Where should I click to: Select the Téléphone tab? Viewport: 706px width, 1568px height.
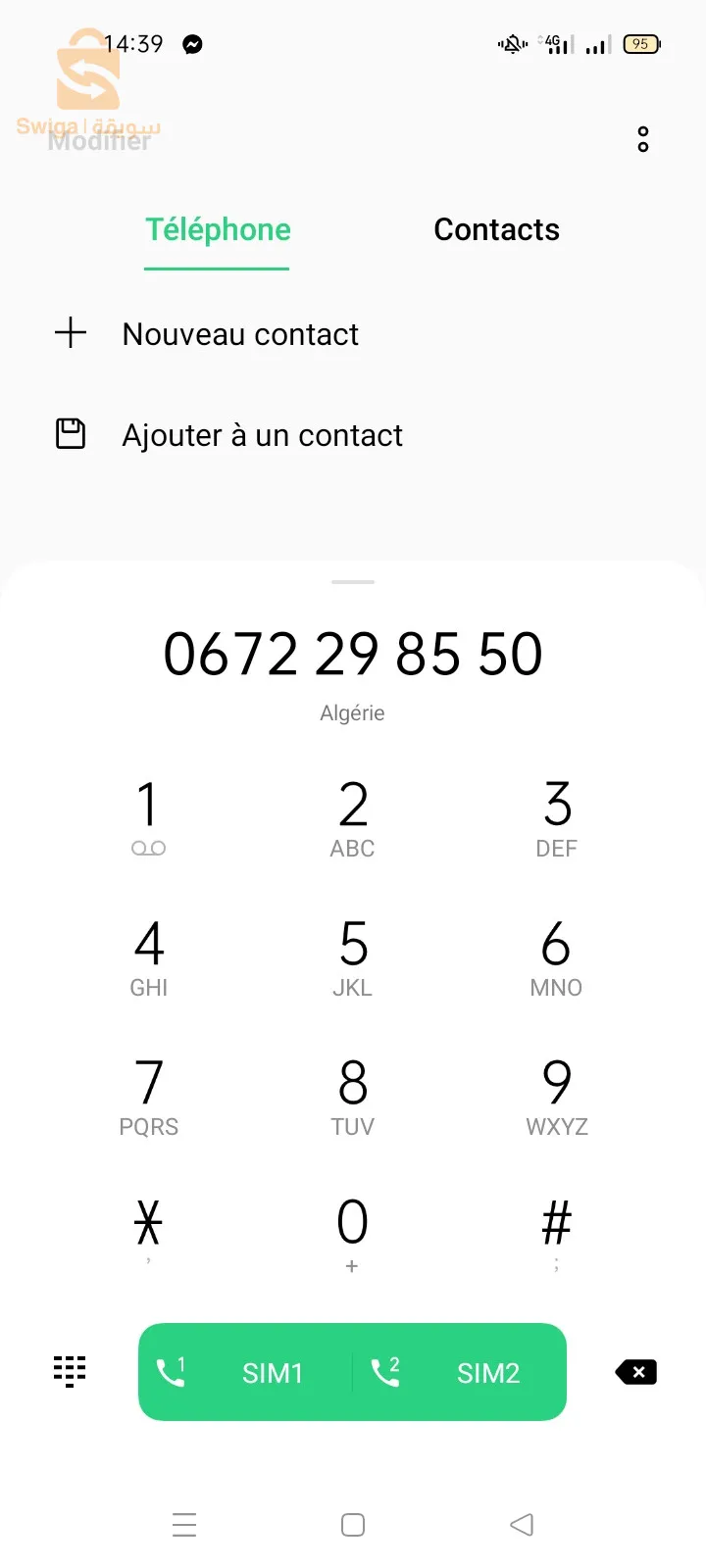[x=218, y=229]
